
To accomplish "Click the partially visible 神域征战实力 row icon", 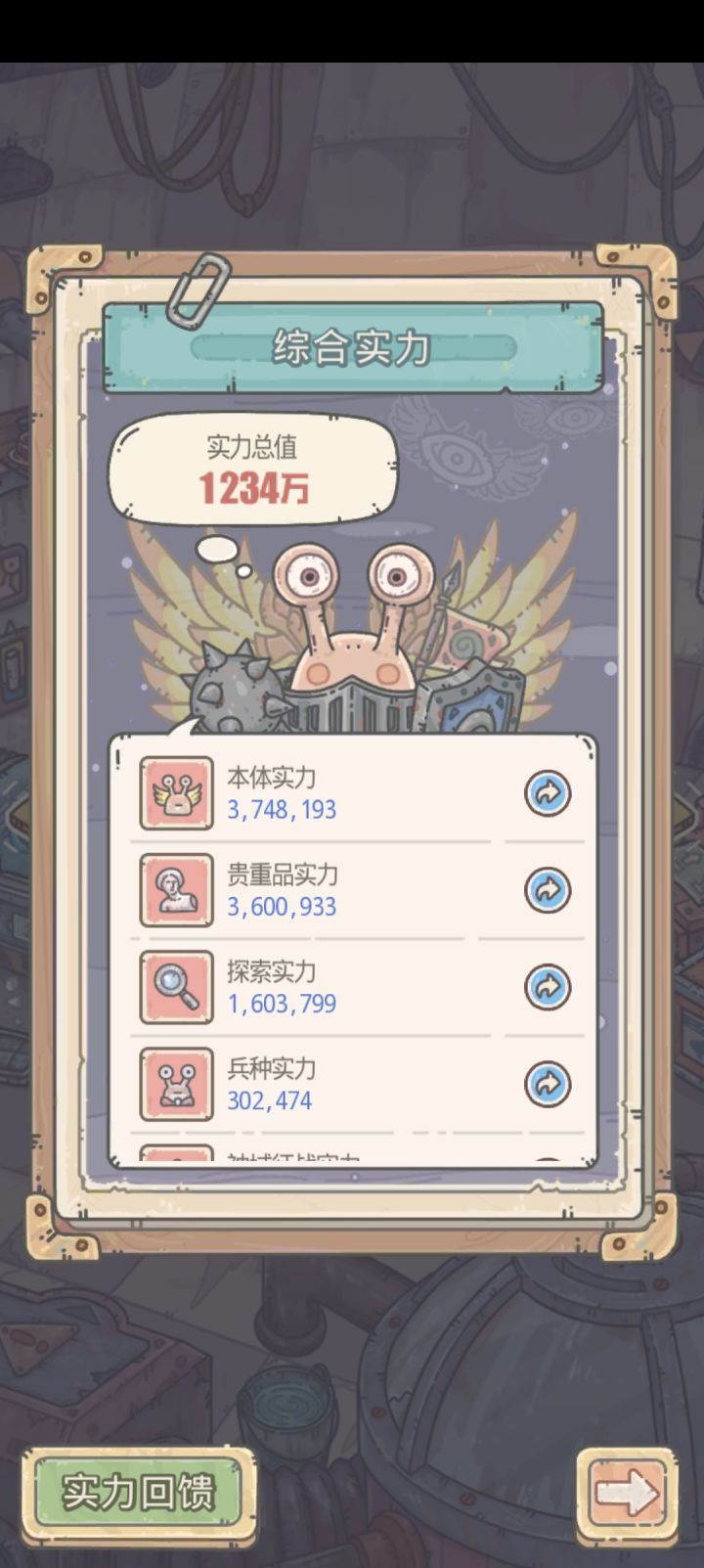I will pyautogui.click(x=176, y=1159).
